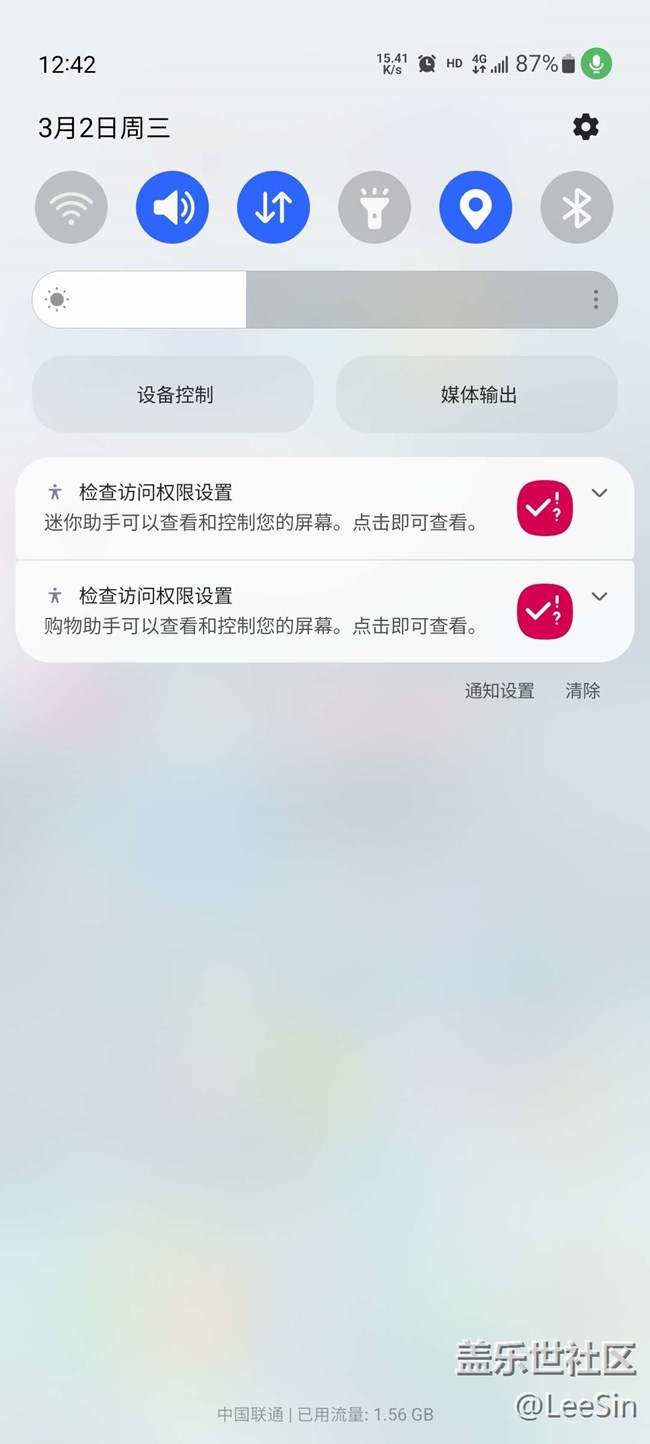Tap the brightness slider bar

(x=325, y=299)
